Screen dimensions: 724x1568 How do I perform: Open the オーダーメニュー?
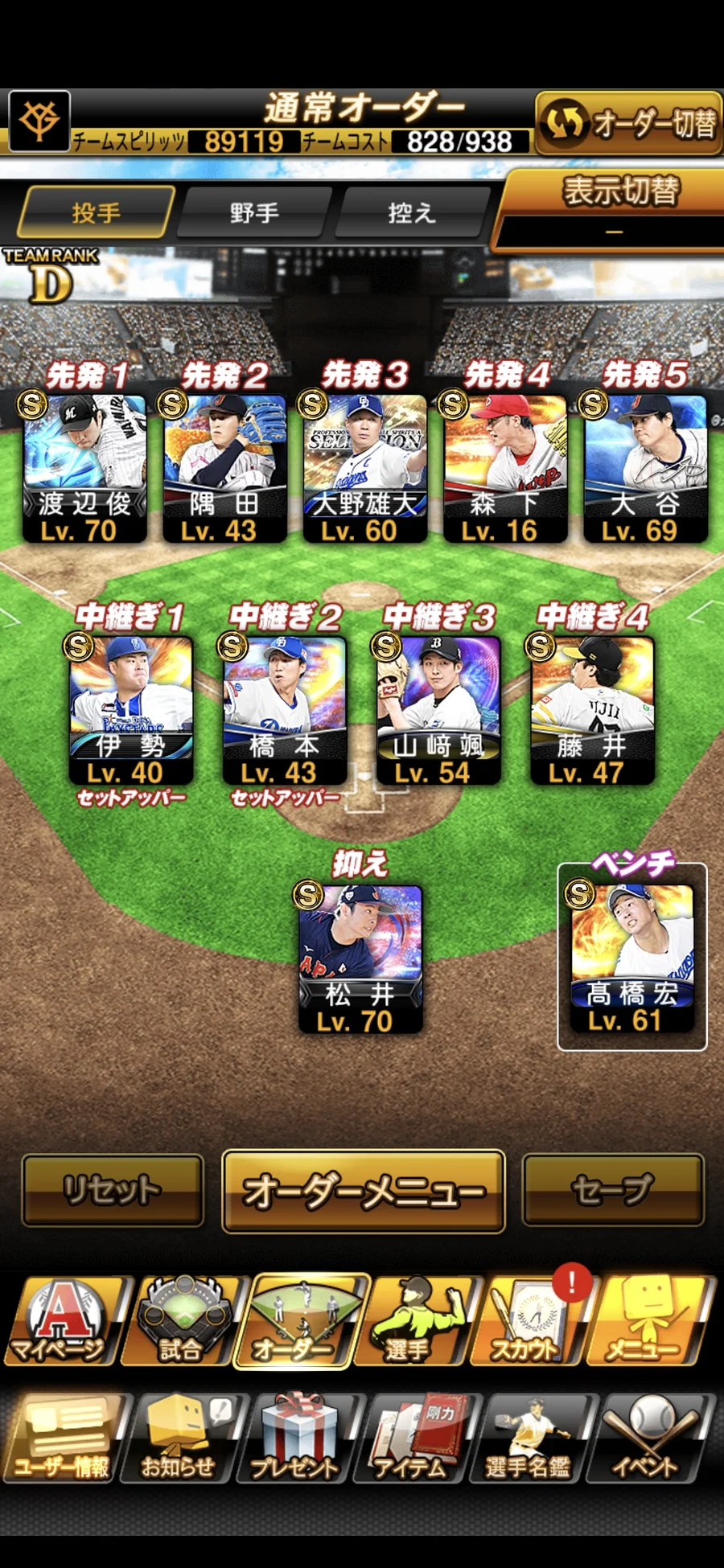click(364, 1191)
